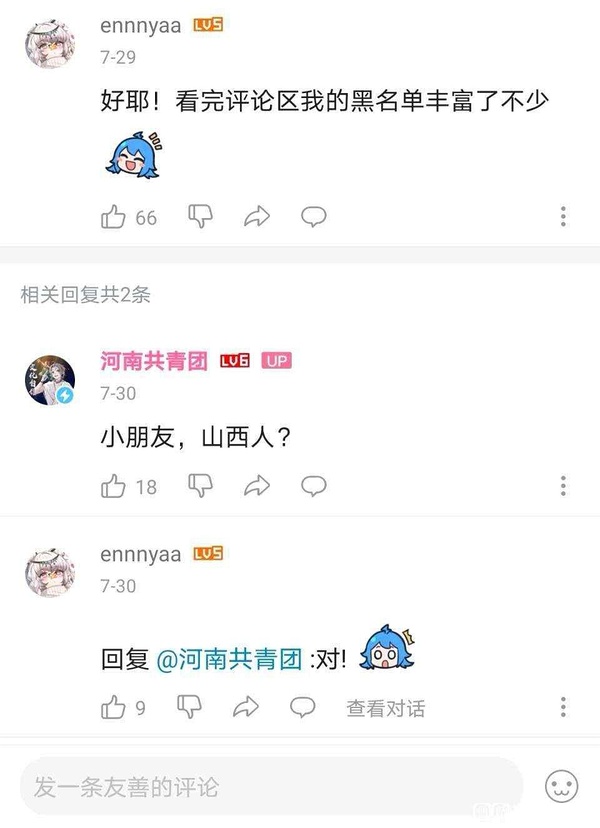
Task: Tap 查看对话 to view conversation
Action: click(386, 708)
